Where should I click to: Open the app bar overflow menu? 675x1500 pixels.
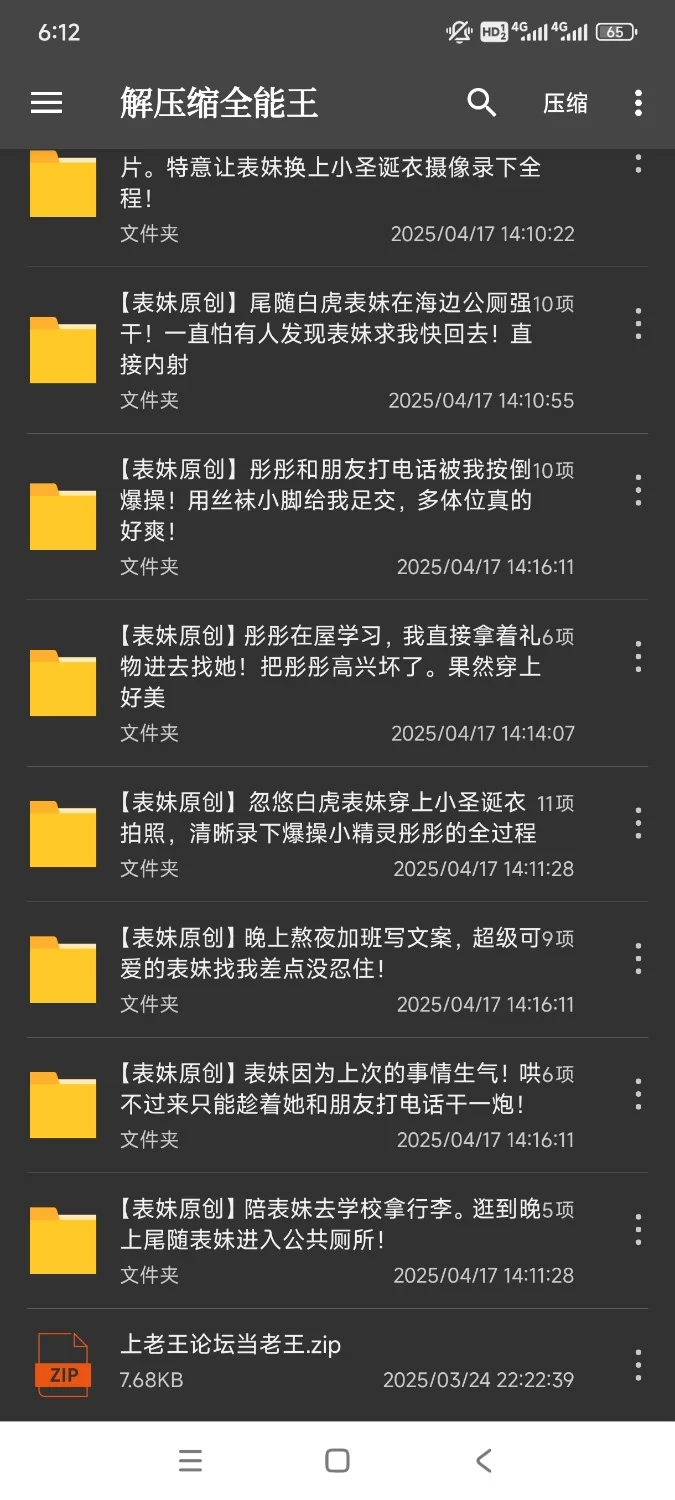coord(638,103)
